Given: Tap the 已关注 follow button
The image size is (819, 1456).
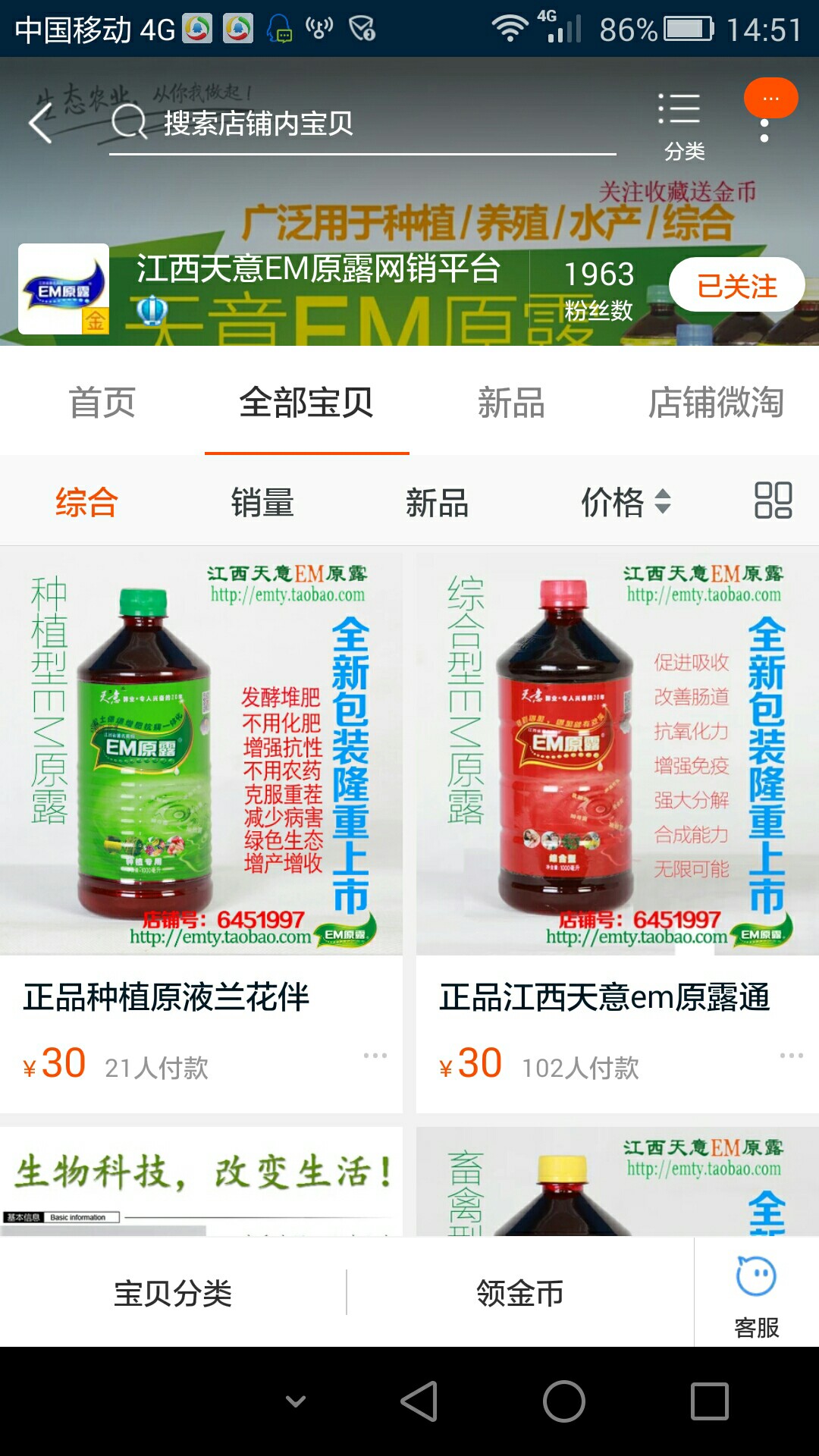Looking at the screenshot, I should [736, 285].
